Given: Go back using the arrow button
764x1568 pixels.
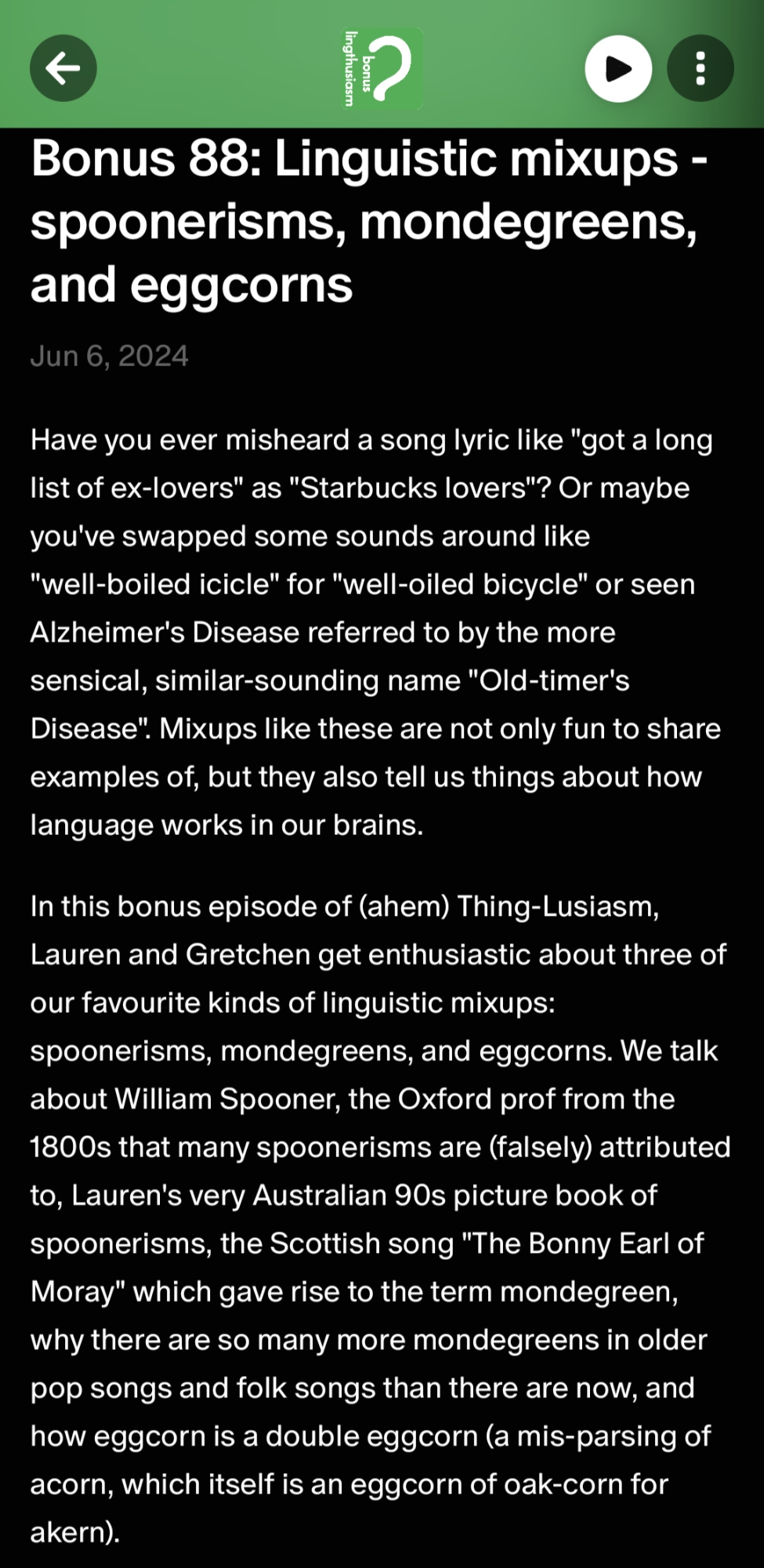Looking at the screenshot, I should (63, 68).
